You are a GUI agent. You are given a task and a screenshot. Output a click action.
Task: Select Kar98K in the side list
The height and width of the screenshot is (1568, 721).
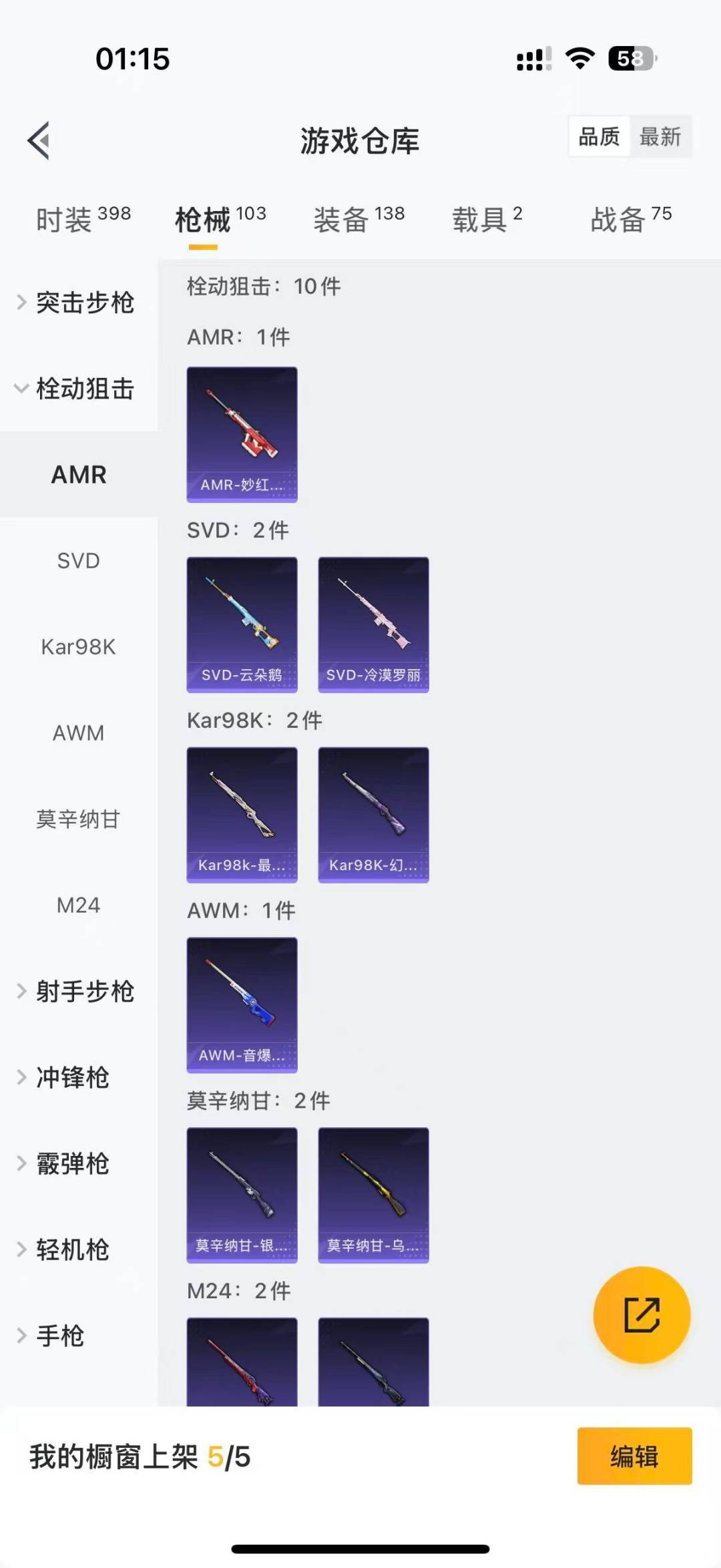pyautogui.click(x=79, y=647)
